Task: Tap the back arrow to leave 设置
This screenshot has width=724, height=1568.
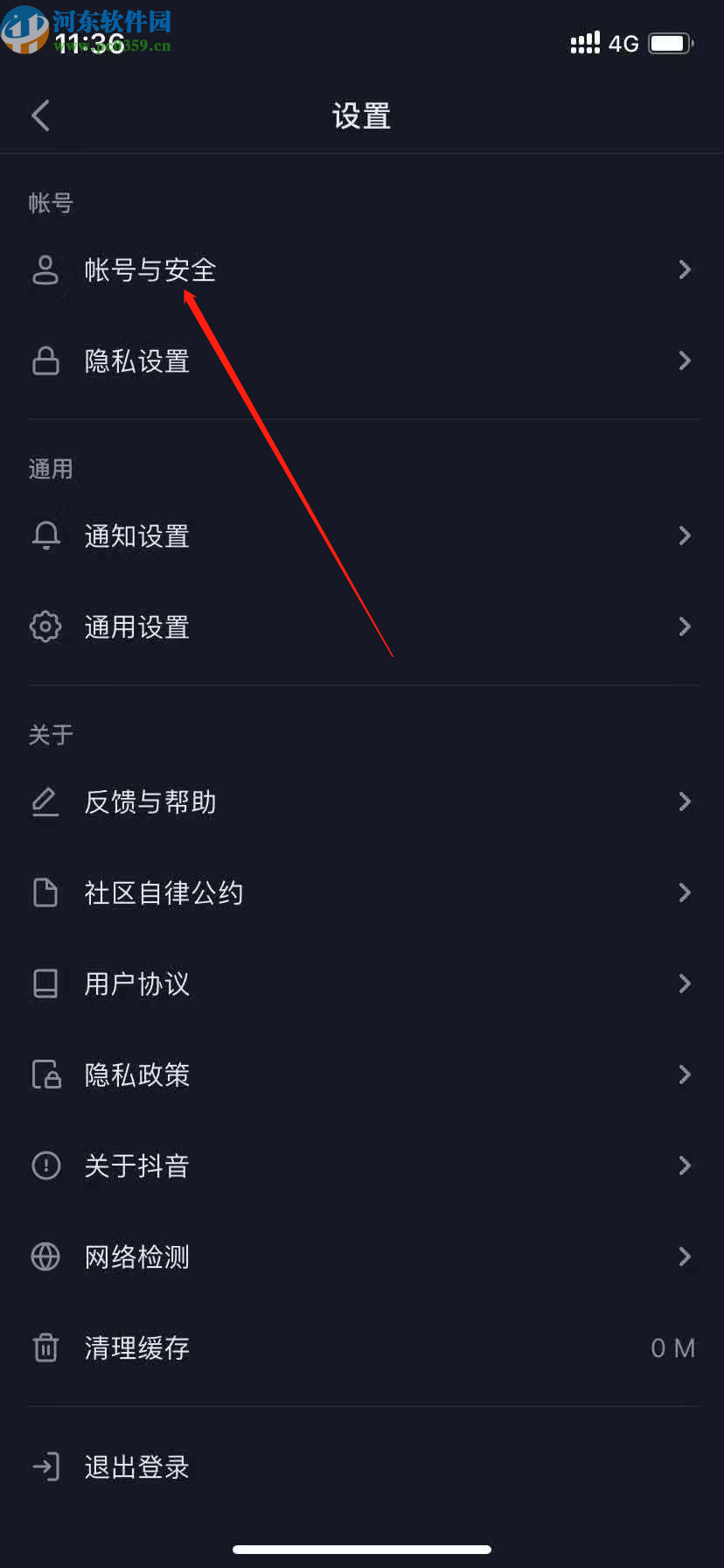Action: pyautogui.click(x=39, y=115)
